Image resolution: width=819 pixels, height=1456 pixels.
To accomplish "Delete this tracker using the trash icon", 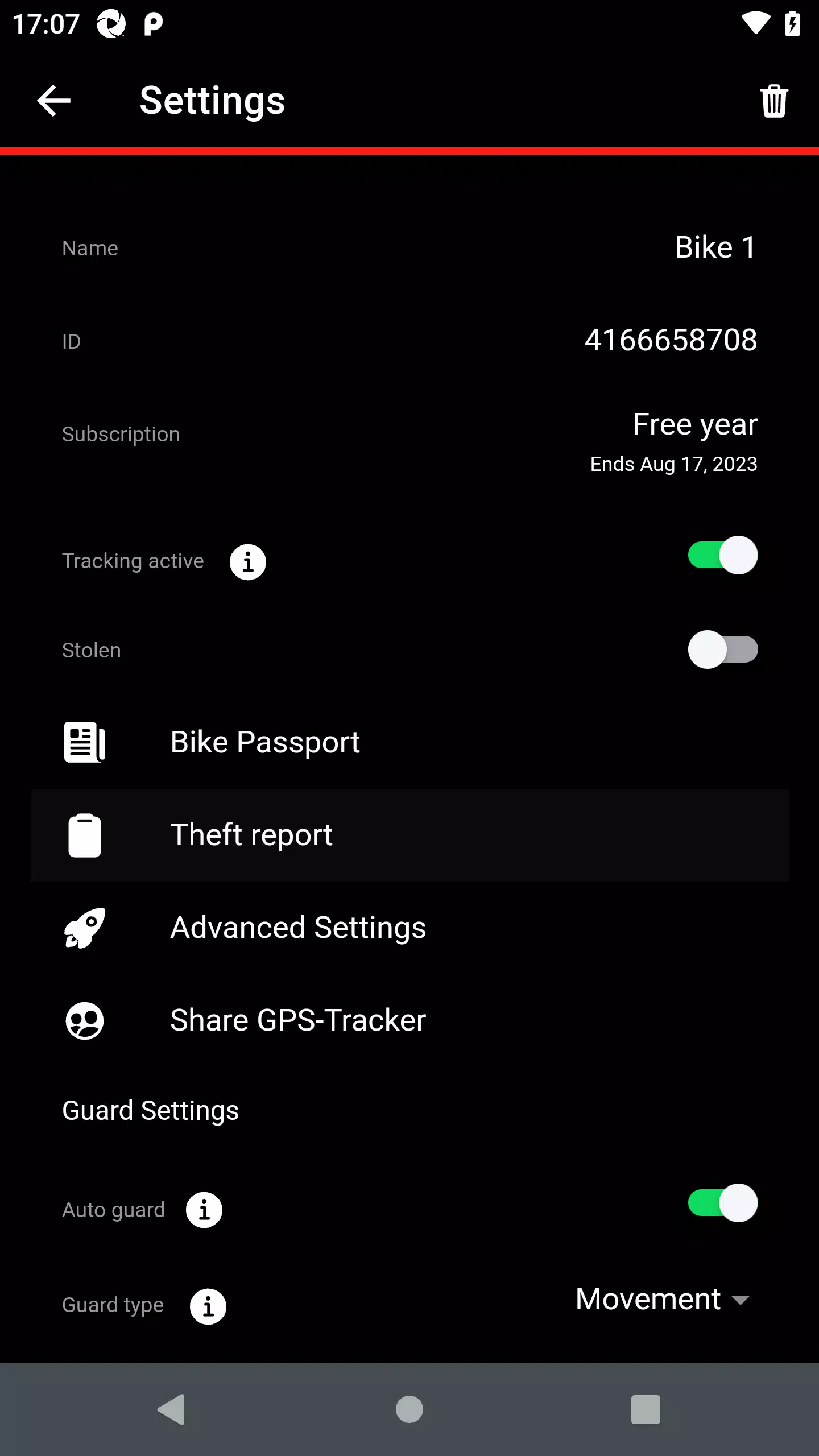I will (773, 100).
